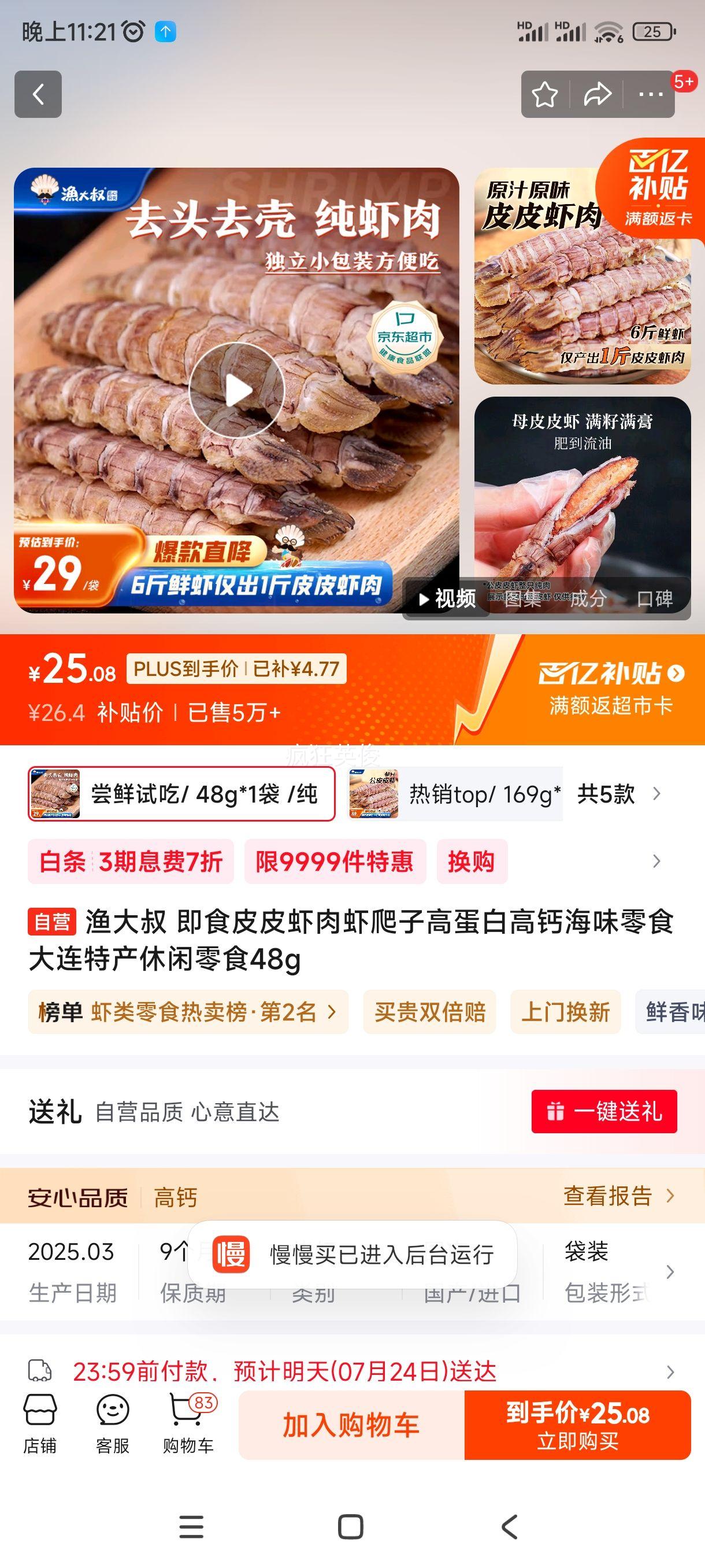The width and height of the screenshot is (705, 1568).
Task: Favorite this product with the star icon
Action: [x=544, y=95]
